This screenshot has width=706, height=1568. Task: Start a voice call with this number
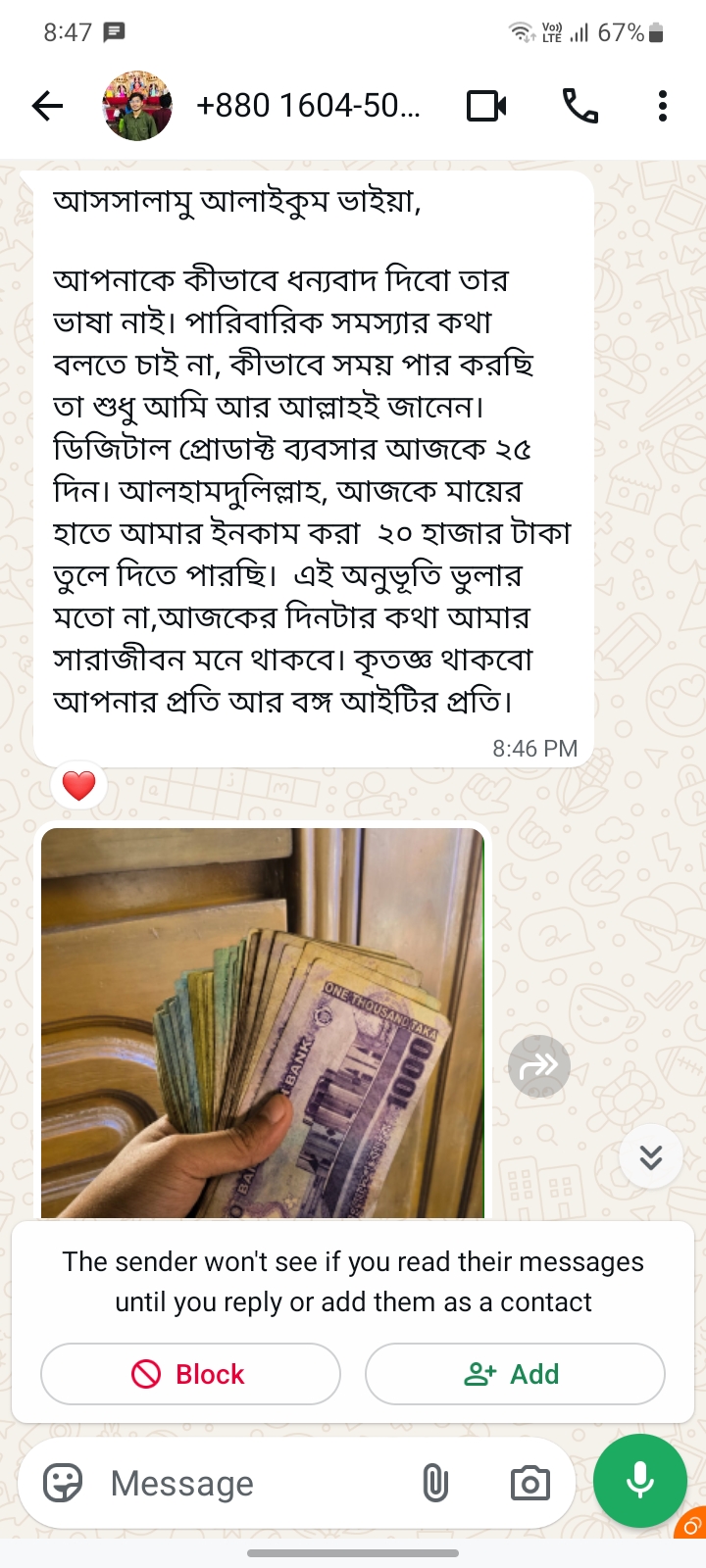click(x=580, y=106)
